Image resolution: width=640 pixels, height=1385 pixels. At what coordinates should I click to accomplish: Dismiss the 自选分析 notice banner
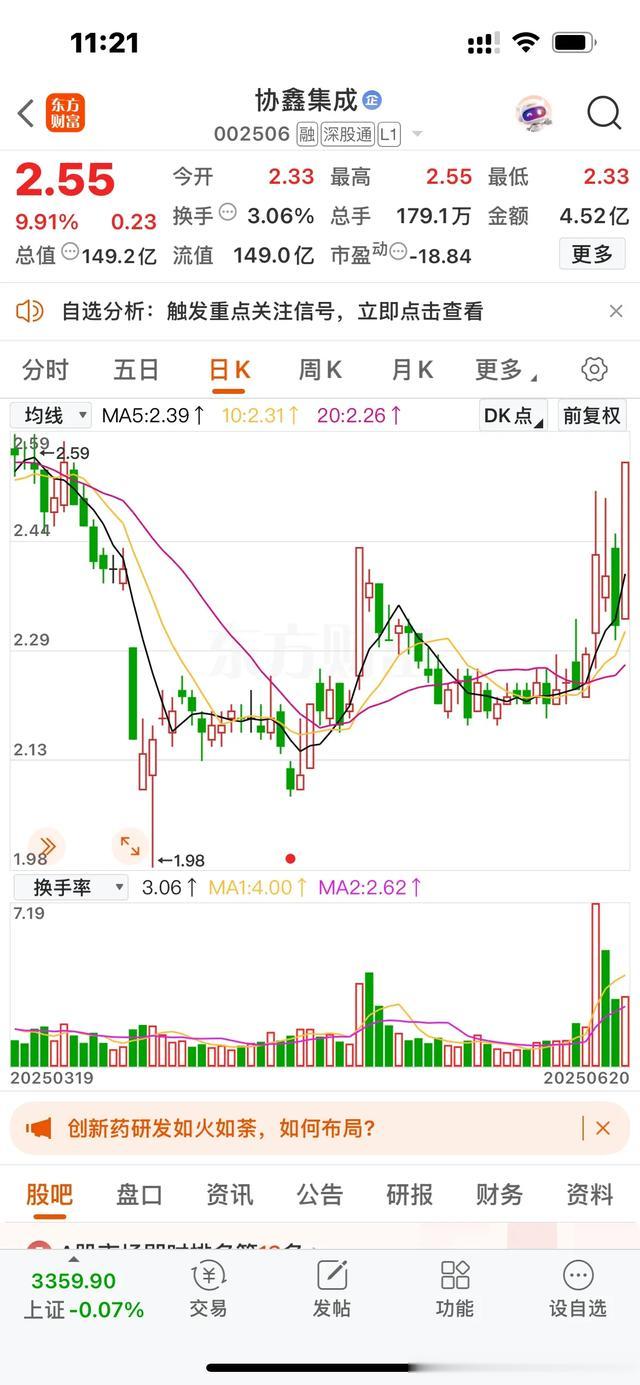[616, 312]
